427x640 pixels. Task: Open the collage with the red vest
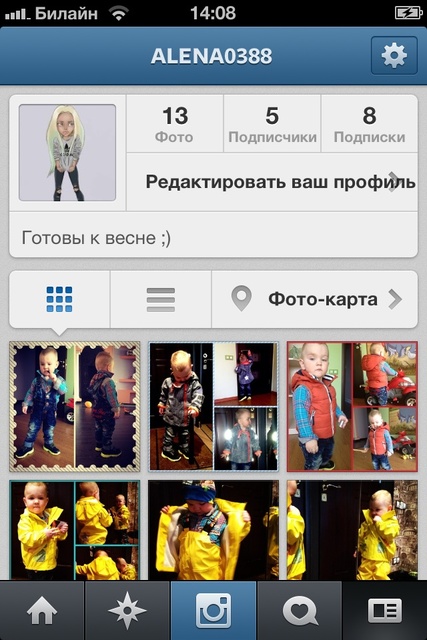352,407
